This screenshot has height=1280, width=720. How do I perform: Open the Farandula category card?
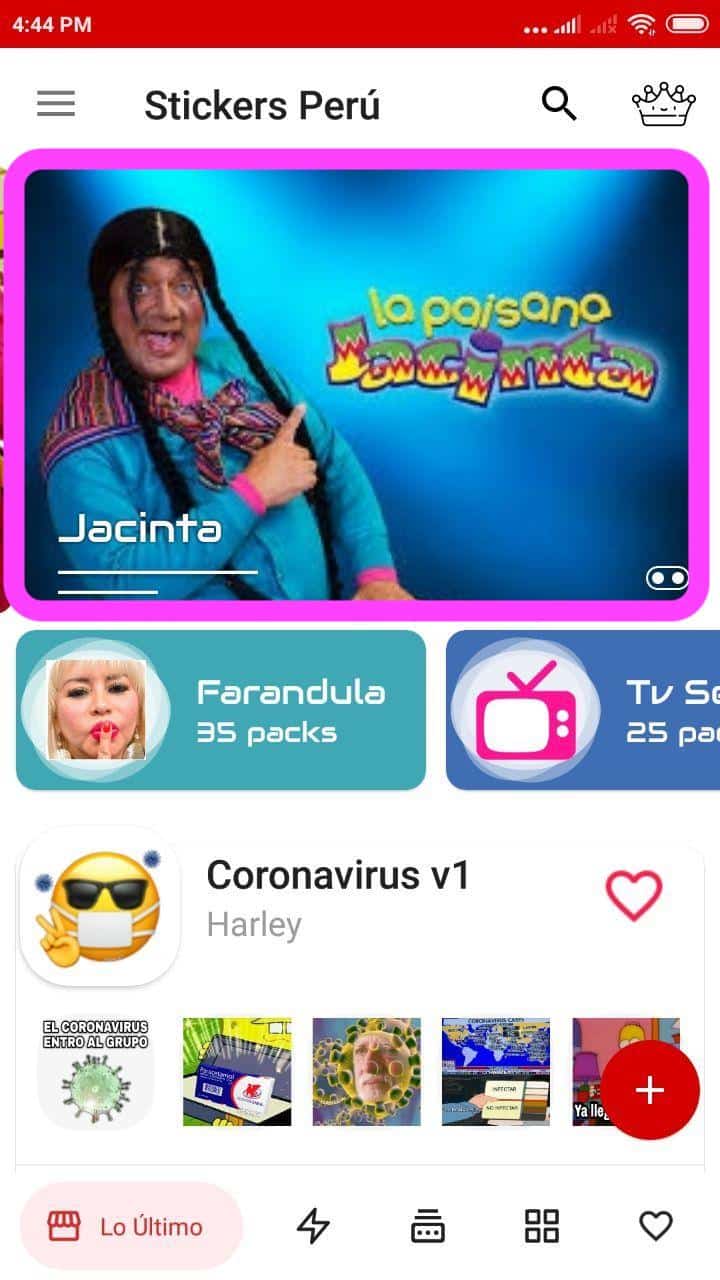[x=220, y=709]
